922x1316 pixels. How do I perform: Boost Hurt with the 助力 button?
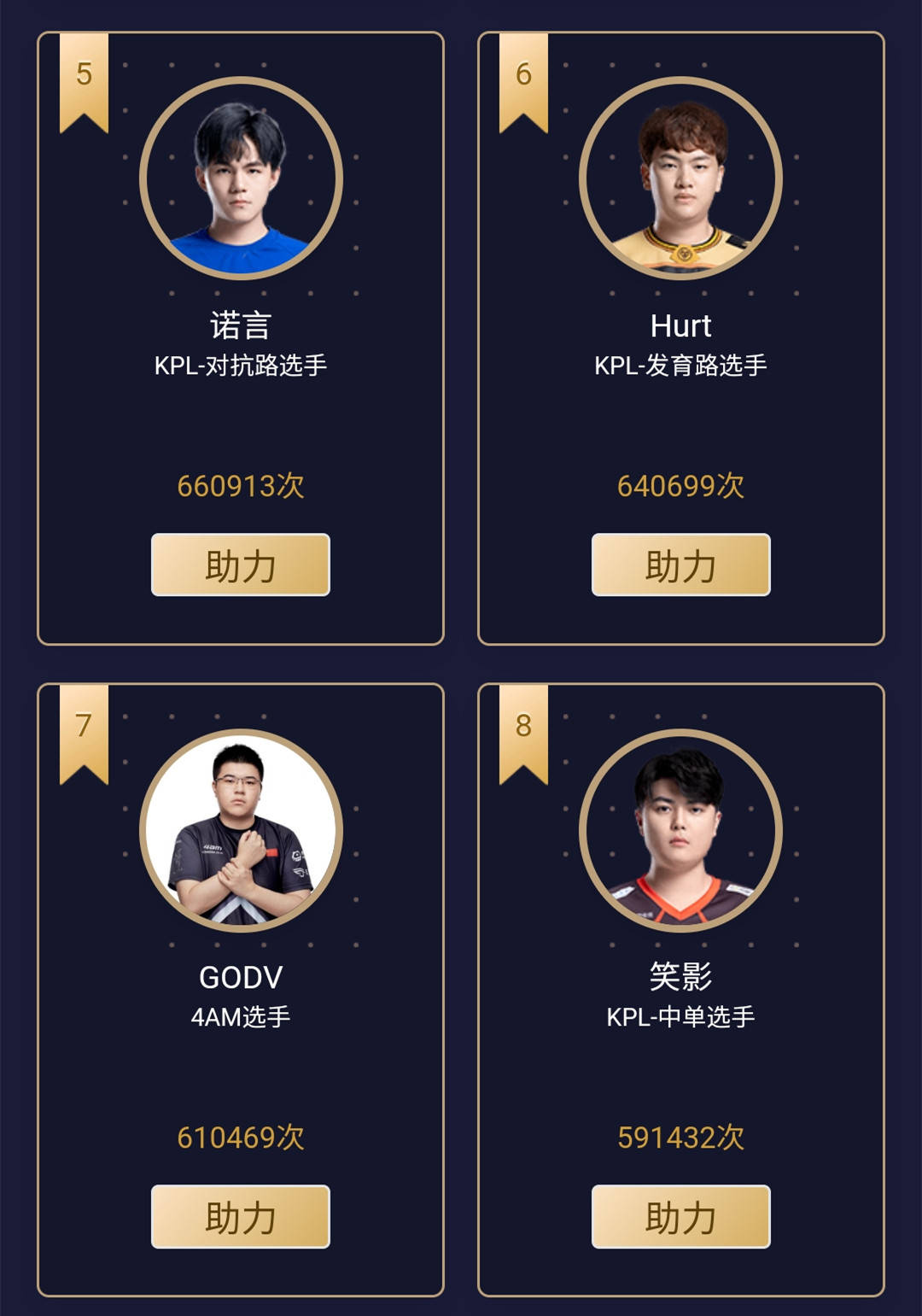click(x=680, y=564)
